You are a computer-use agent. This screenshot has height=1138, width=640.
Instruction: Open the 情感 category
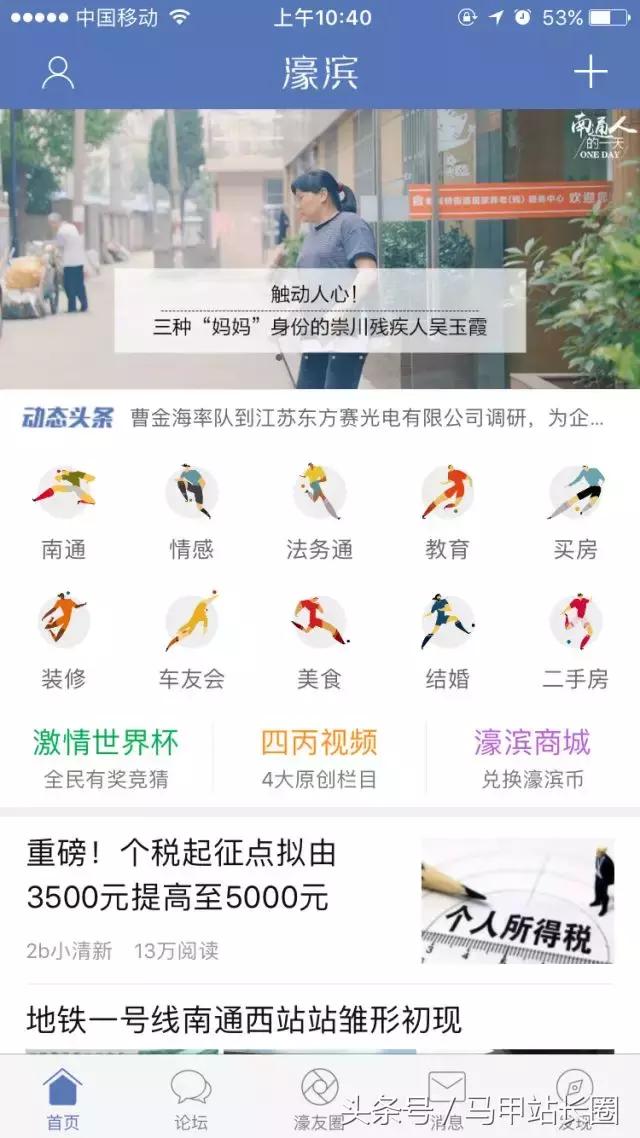pos(191,510)
